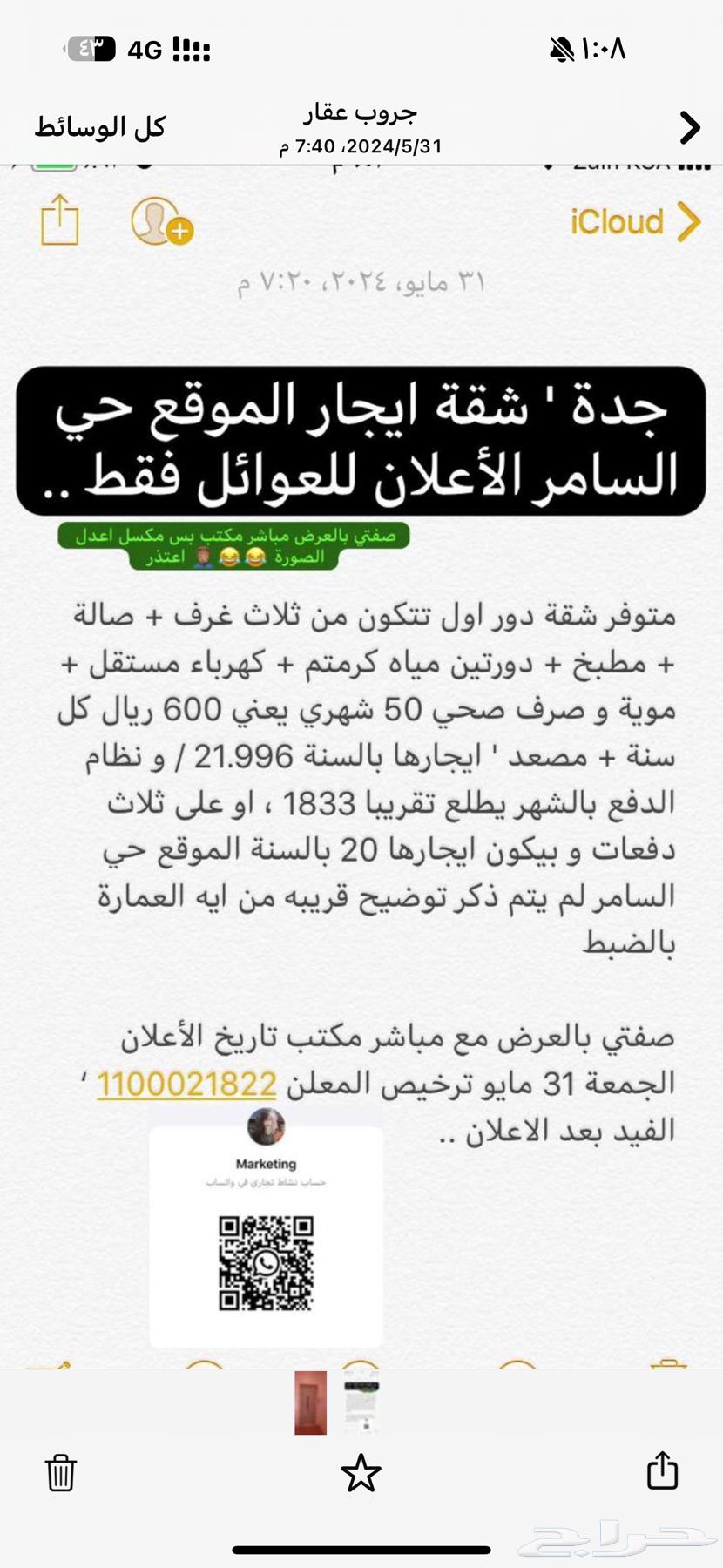This screenshot has width=723, height=1568.
Task: Go back using the top chevron arrow
Action: 689,128
